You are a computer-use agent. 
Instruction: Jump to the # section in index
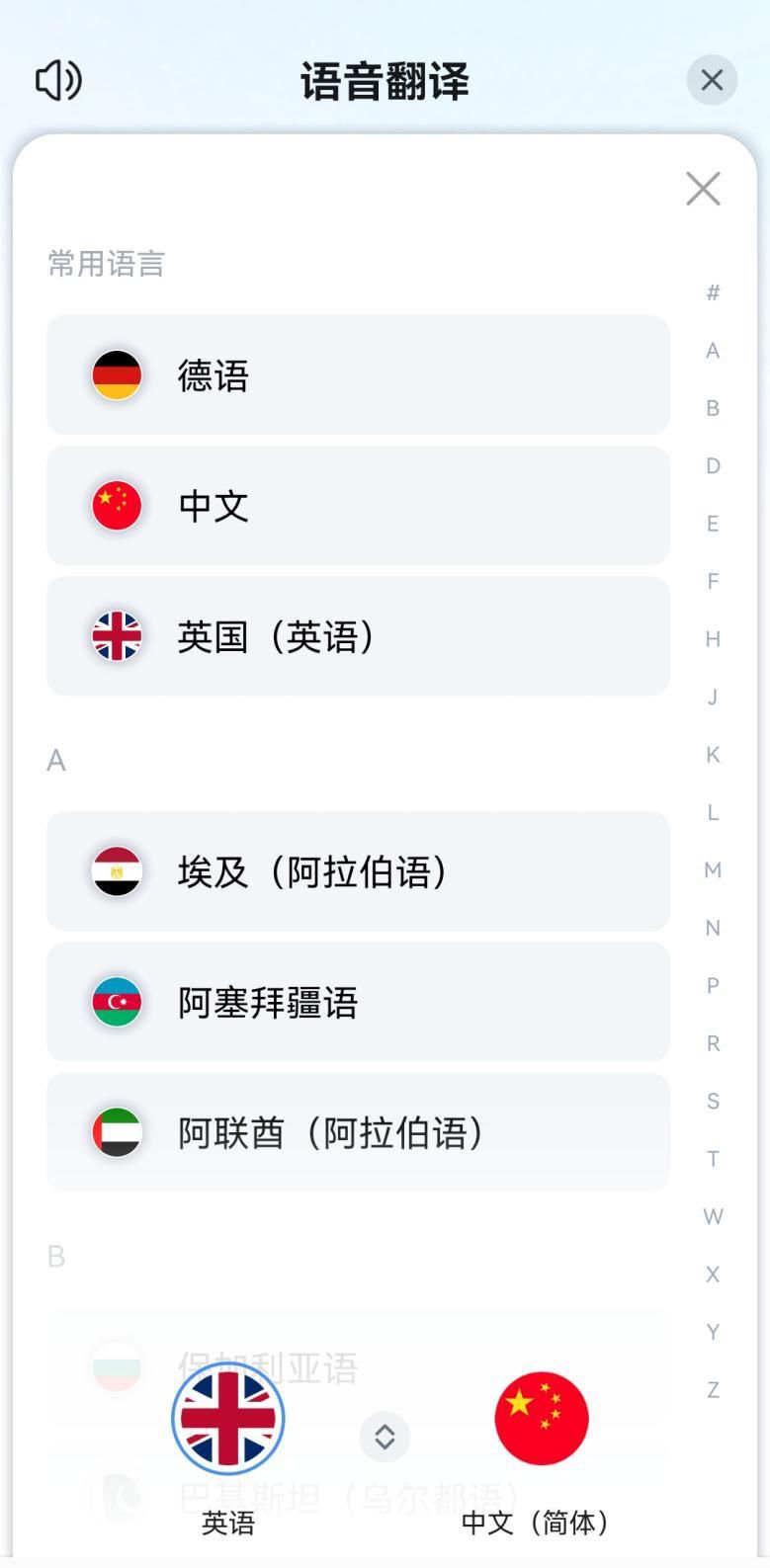[713, 292]
